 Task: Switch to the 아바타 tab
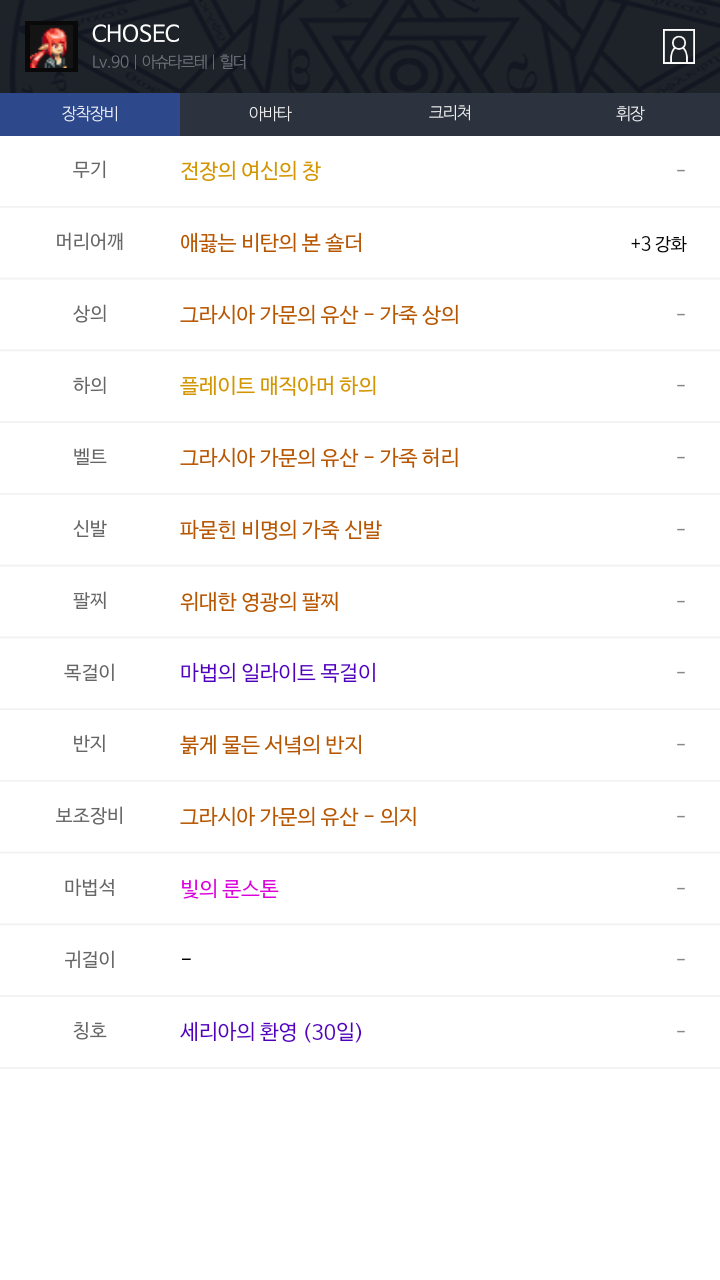pyautogui.click(x=270, y=114)
